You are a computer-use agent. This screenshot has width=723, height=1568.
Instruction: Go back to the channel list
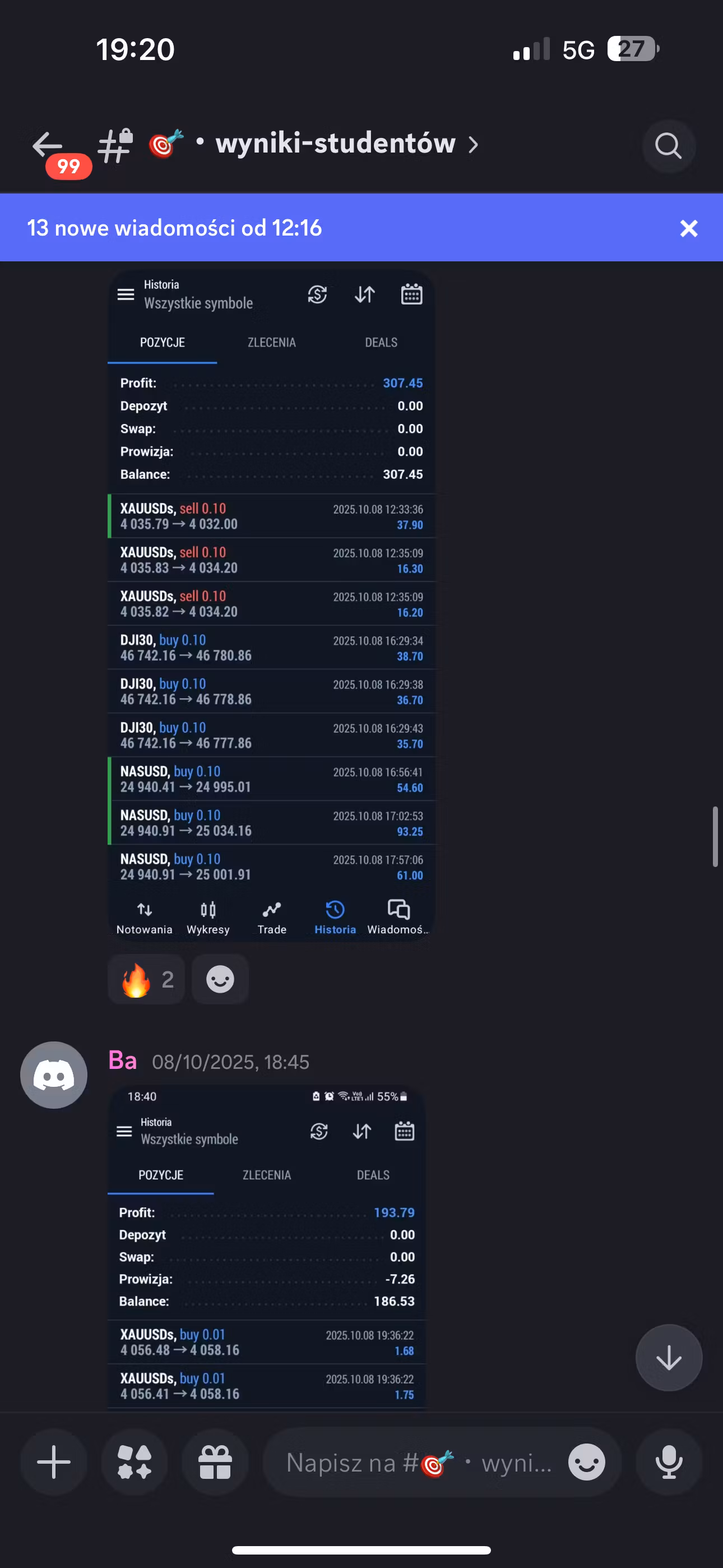tap(48, 145)
